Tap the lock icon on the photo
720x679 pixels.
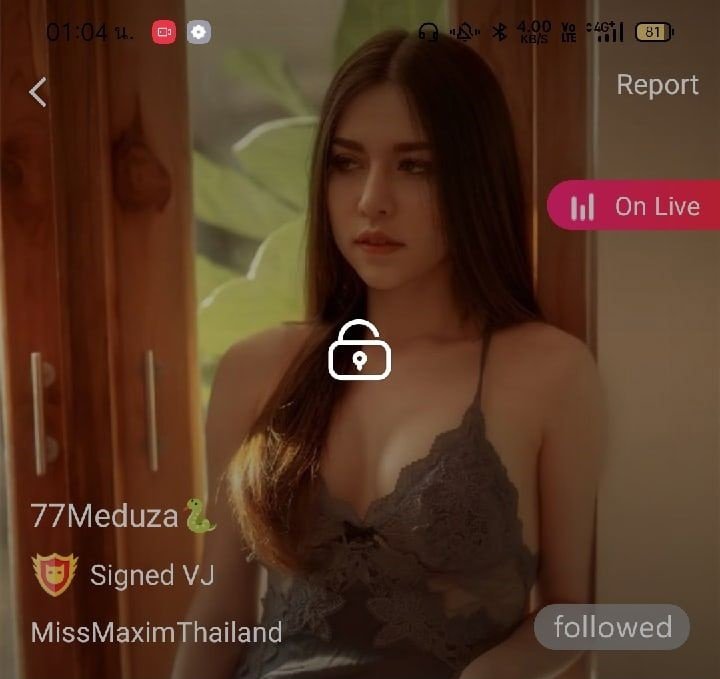pos(360,351)
